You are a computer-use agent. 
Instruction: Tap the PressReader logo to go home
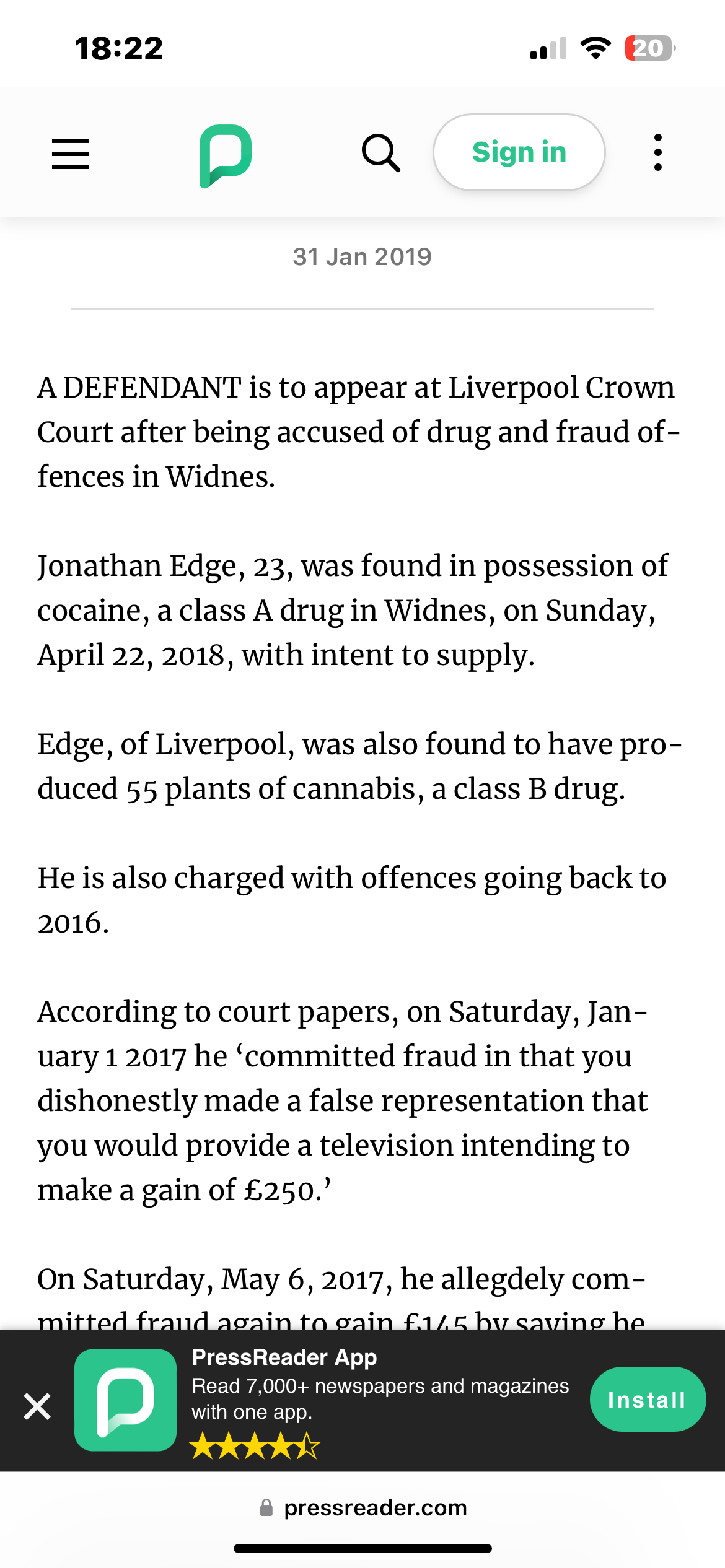pos(226,156)
